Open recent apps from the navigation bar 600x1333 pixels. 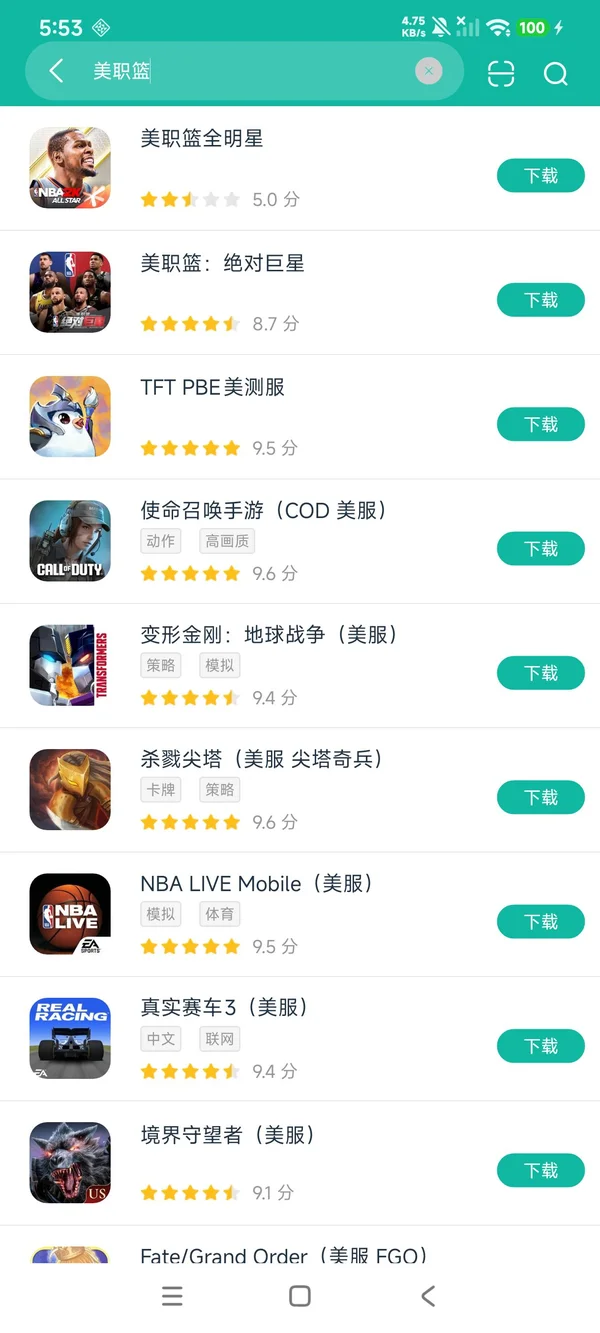tap(172, 1297)
